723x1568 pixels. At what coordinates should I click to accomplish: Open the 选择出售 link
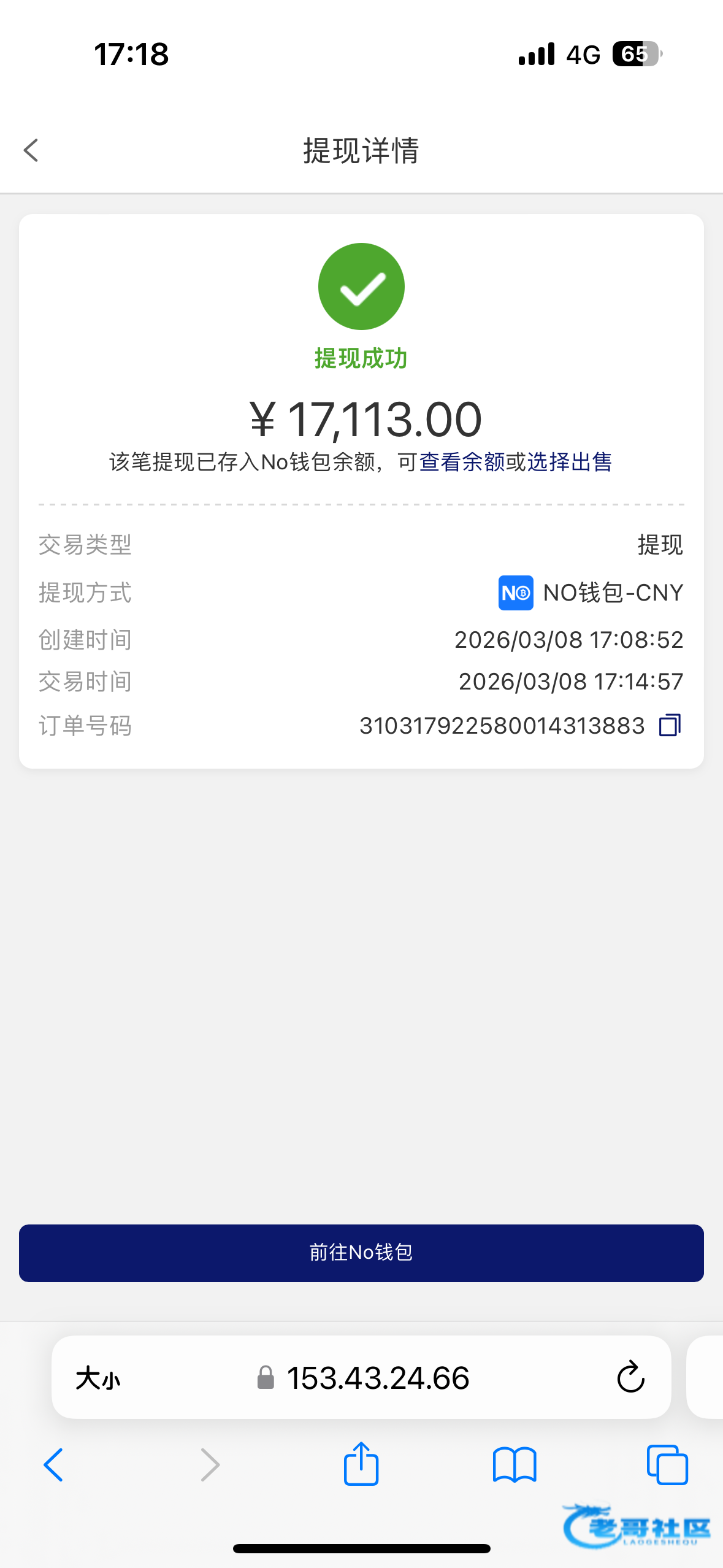(569, 462)
